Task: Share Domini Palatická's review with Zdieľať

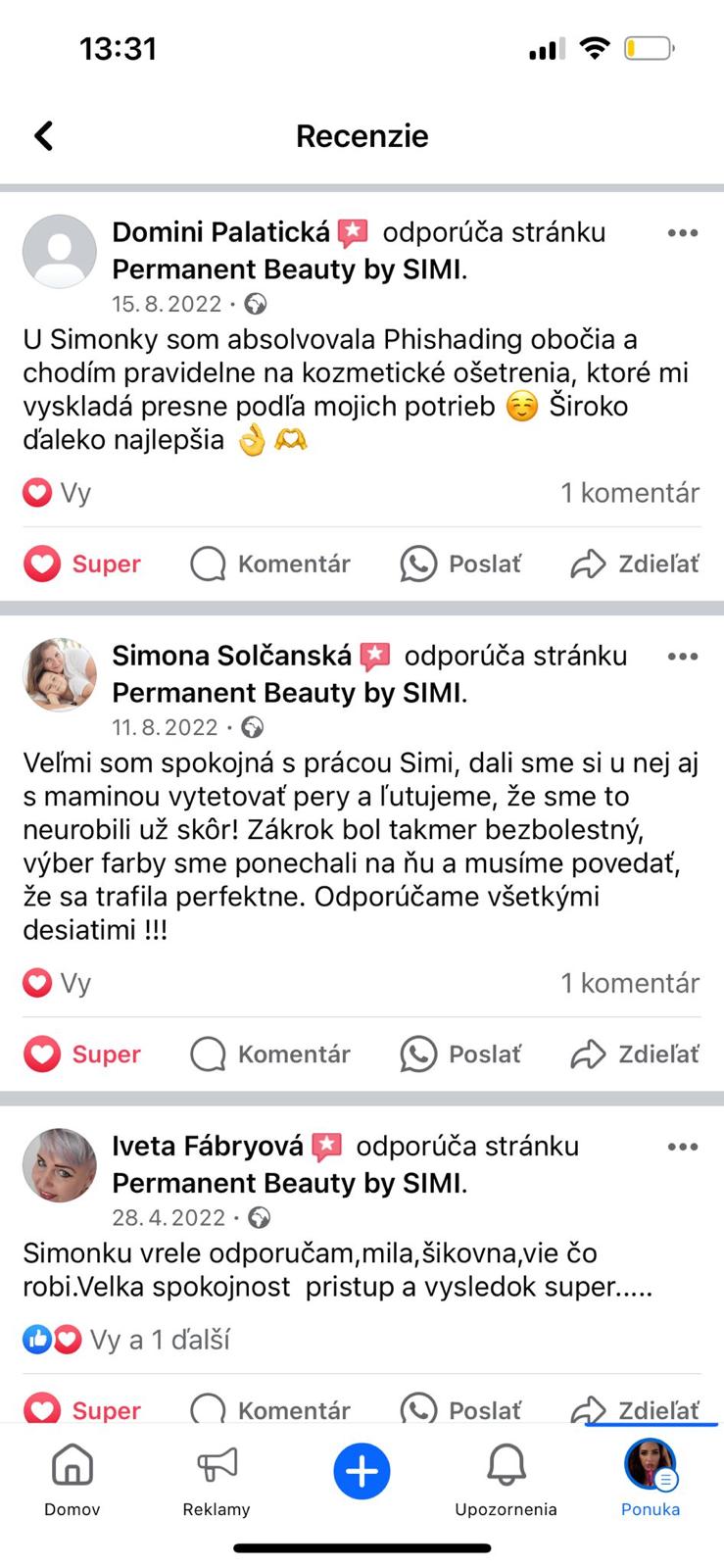Action: tap(635, 563)
